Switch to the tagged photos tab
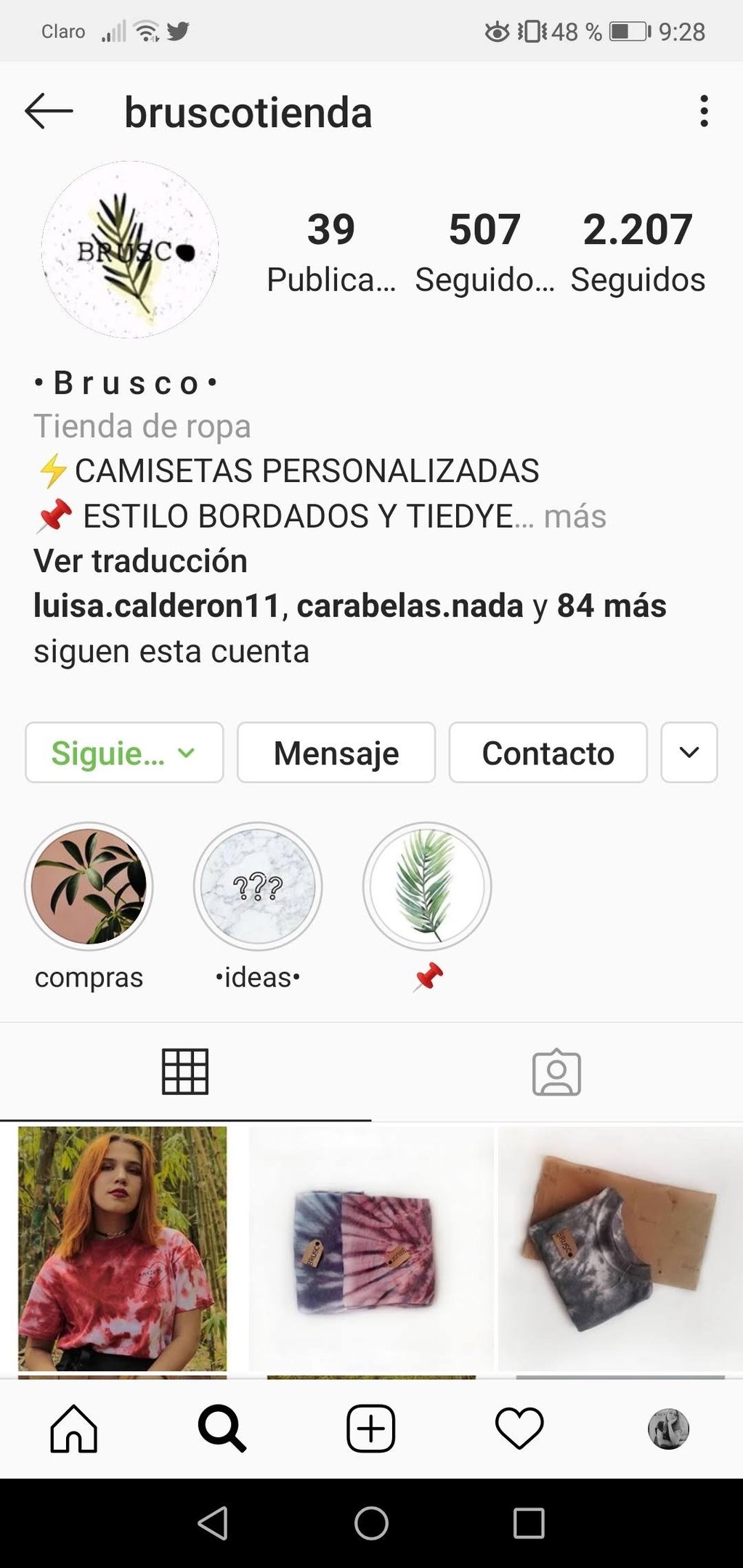 tap(556, 1072)
